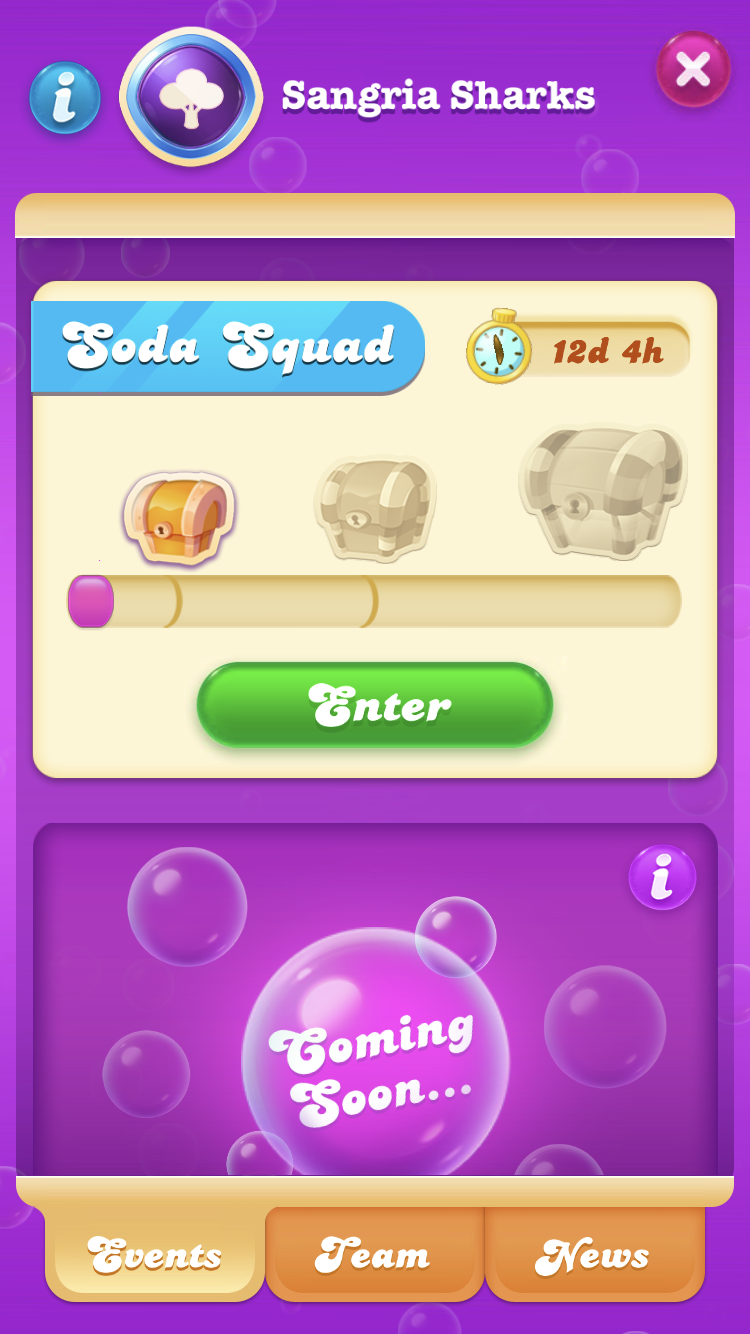Switch to the Team tab
Screen dimensions: 750x1334
tap(374, 1254)
